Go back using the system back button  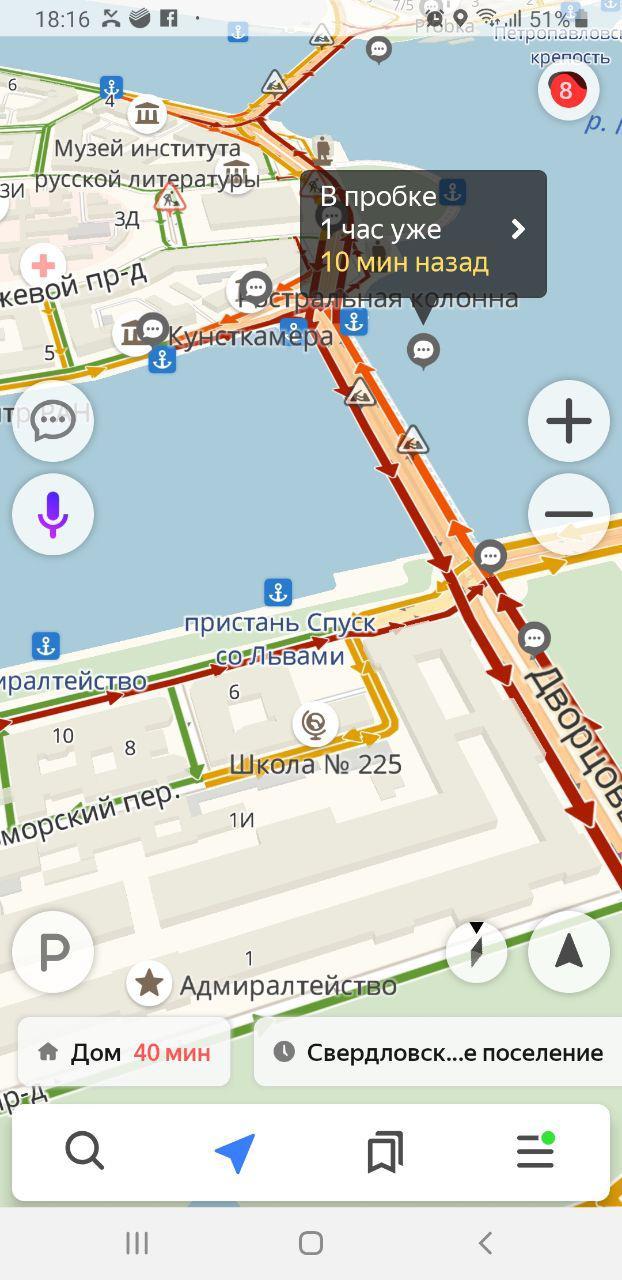point(485,1243)
